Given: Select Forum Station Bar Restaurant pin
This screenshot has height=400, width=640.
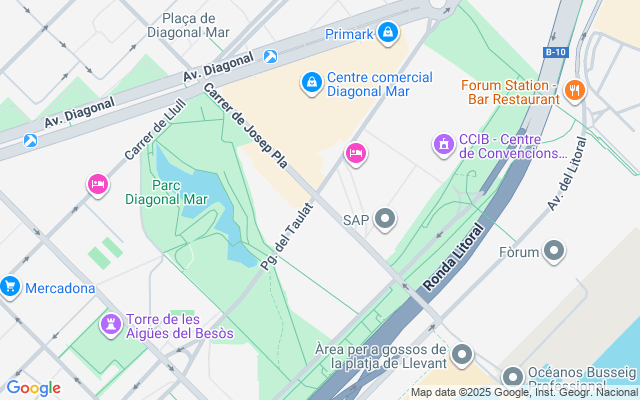Looking at the screenshot, I should point(574,90).
